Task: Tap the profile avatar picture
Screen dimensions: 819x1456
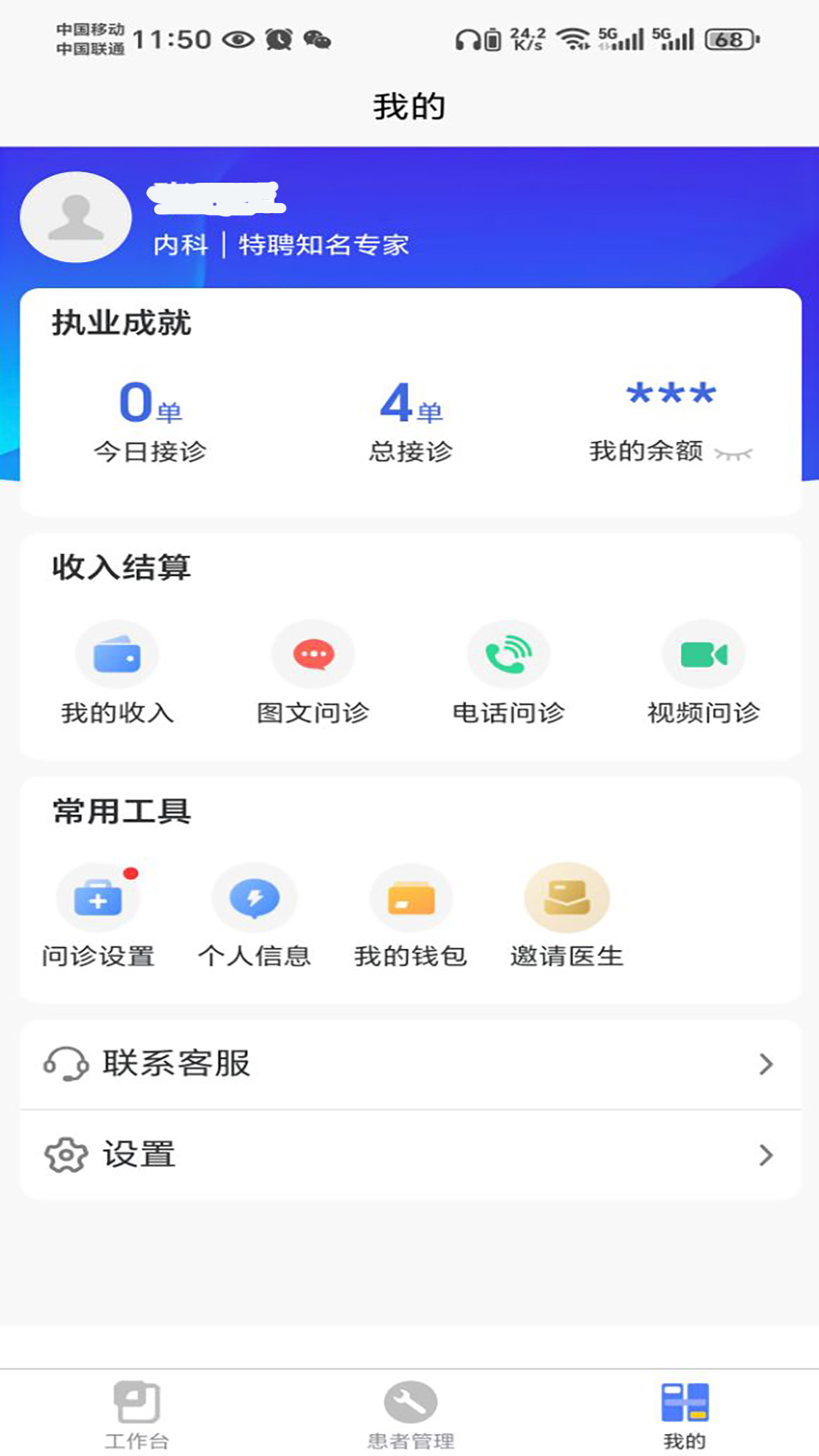Action: [x=76, y=218]
